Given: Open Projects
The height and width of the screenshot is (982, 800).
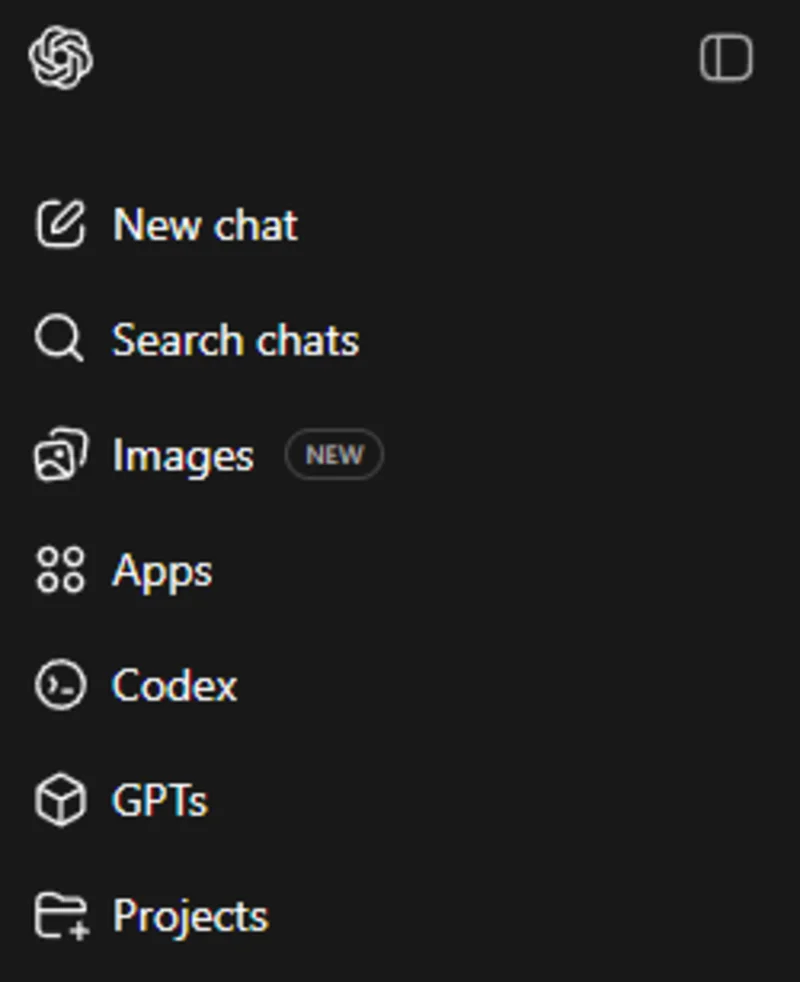Looking at the screenshot, I should [x=190, y=916].
